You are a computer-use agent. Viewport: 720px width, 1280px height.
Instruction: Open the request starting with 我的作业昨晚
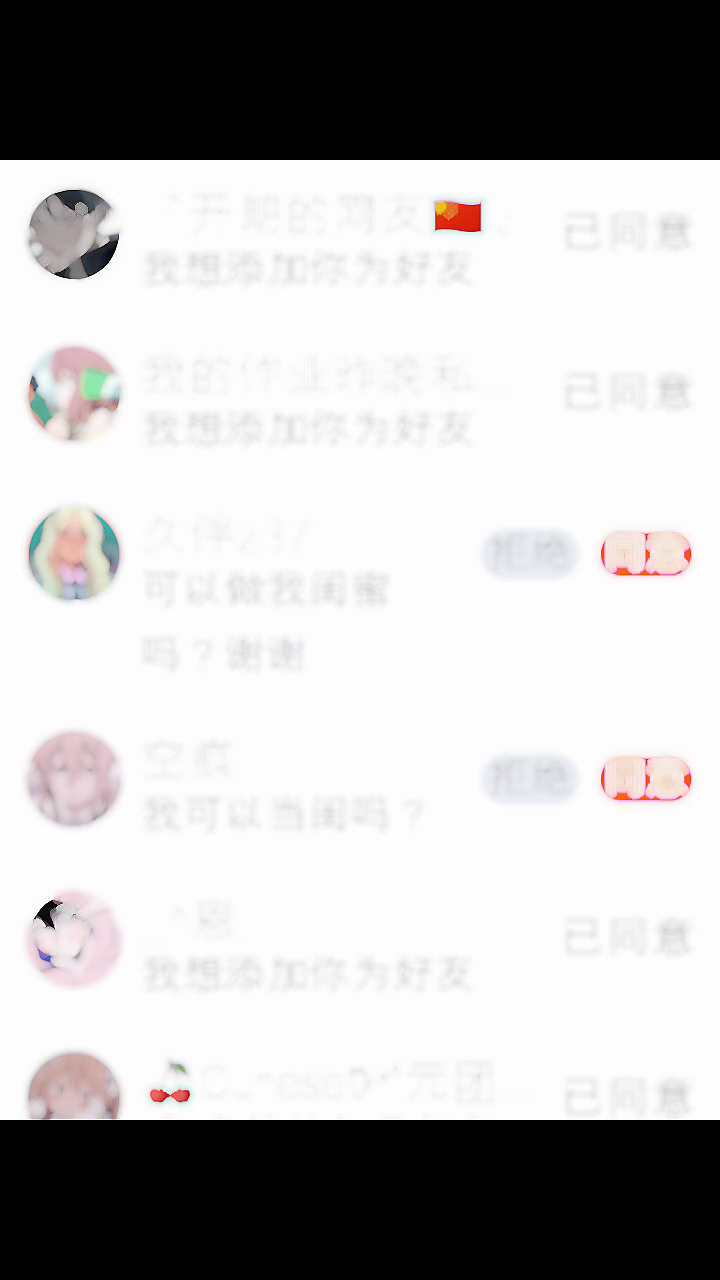tap(330, 398)
